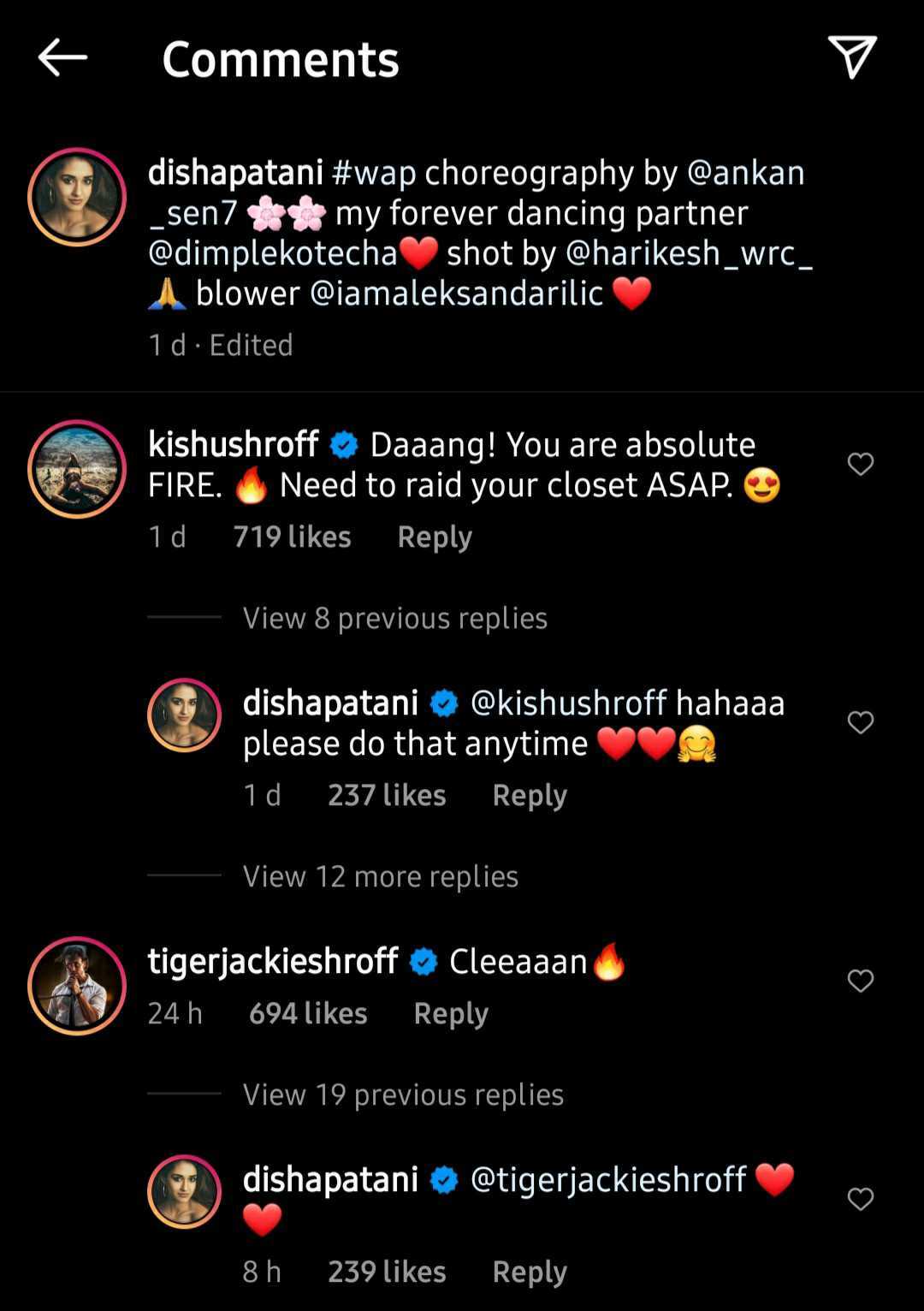Open @dimplekotecha mention in caption

pyautogui.click(x=273, y=253)
